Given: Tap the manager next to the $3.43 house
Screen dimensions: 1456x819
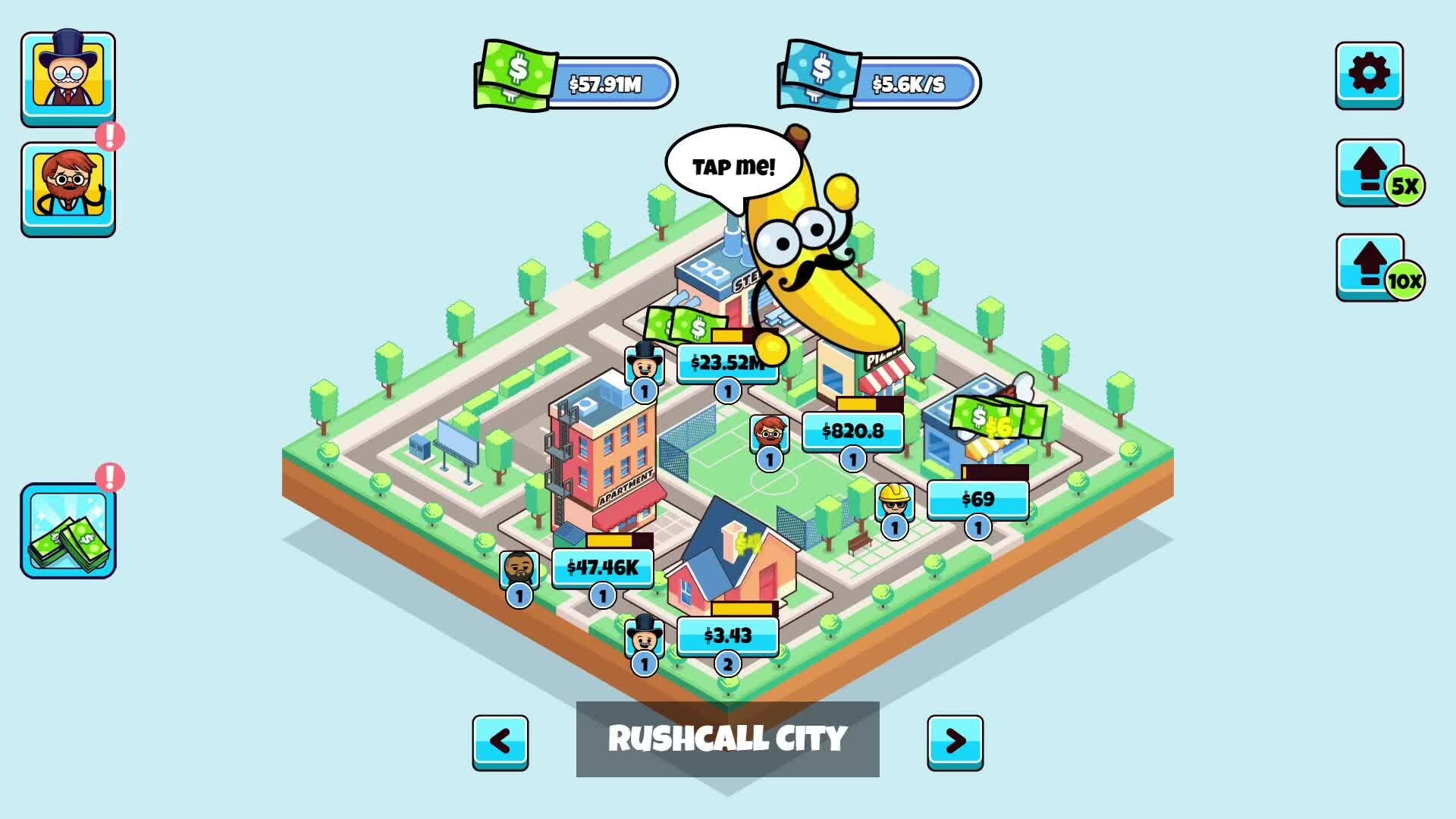Looking at the screenshot, I should [645, 635].
